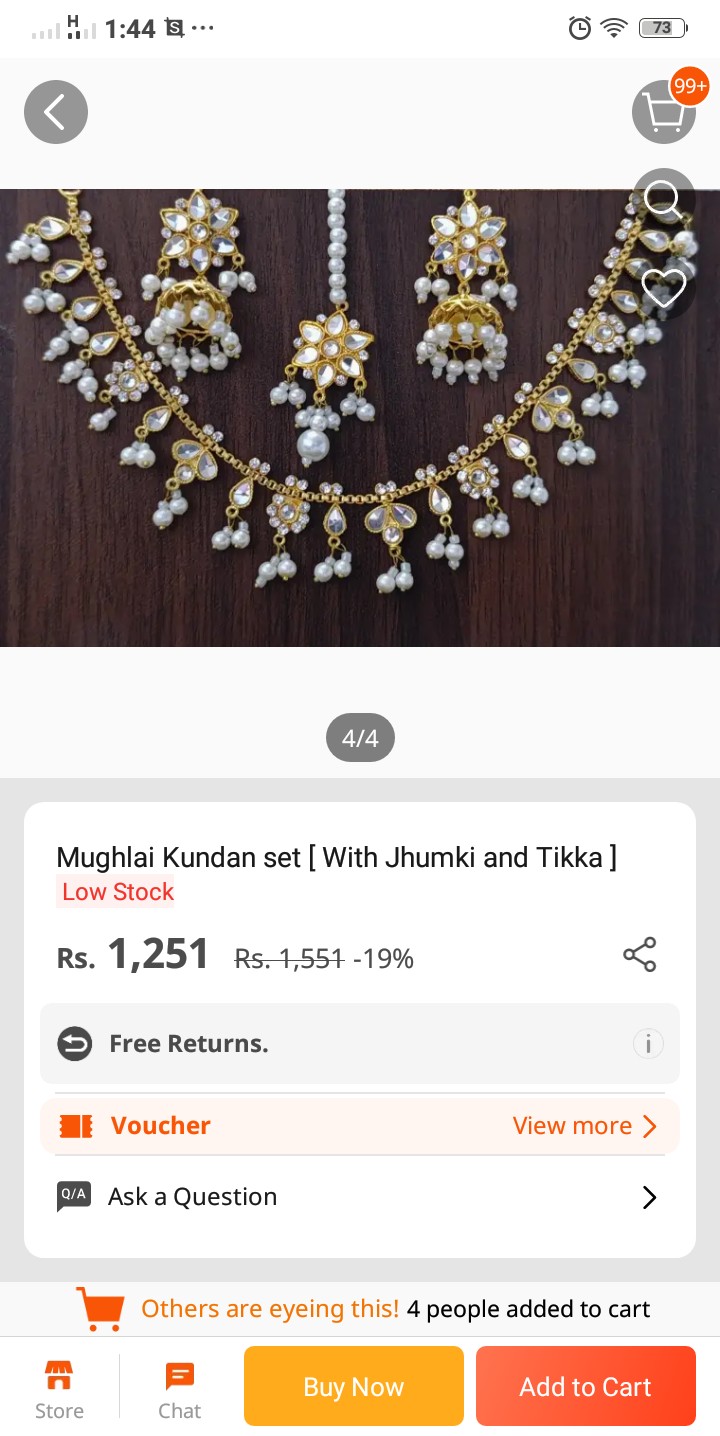Tap Buy Now
Viewport: 720px width, 1436px height.
(x=354, y=1386)
